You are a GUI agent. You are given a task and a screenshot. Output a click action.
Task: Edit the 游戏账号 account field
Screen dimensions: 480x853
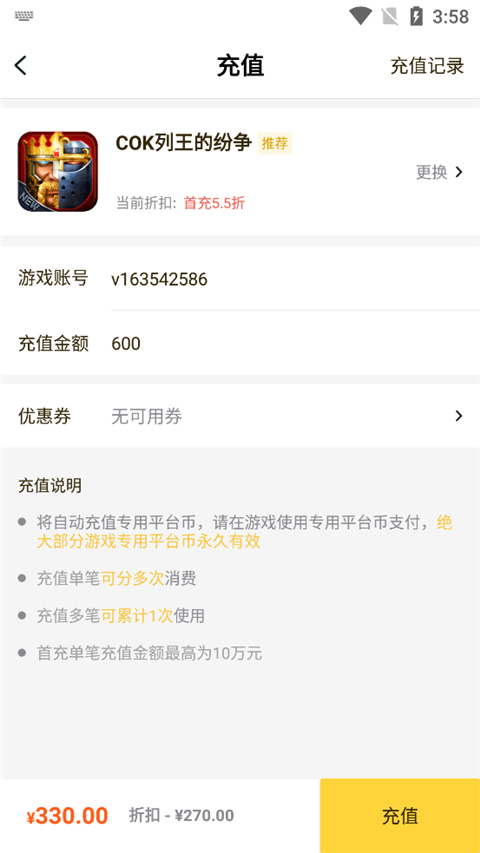coord(295,280)
